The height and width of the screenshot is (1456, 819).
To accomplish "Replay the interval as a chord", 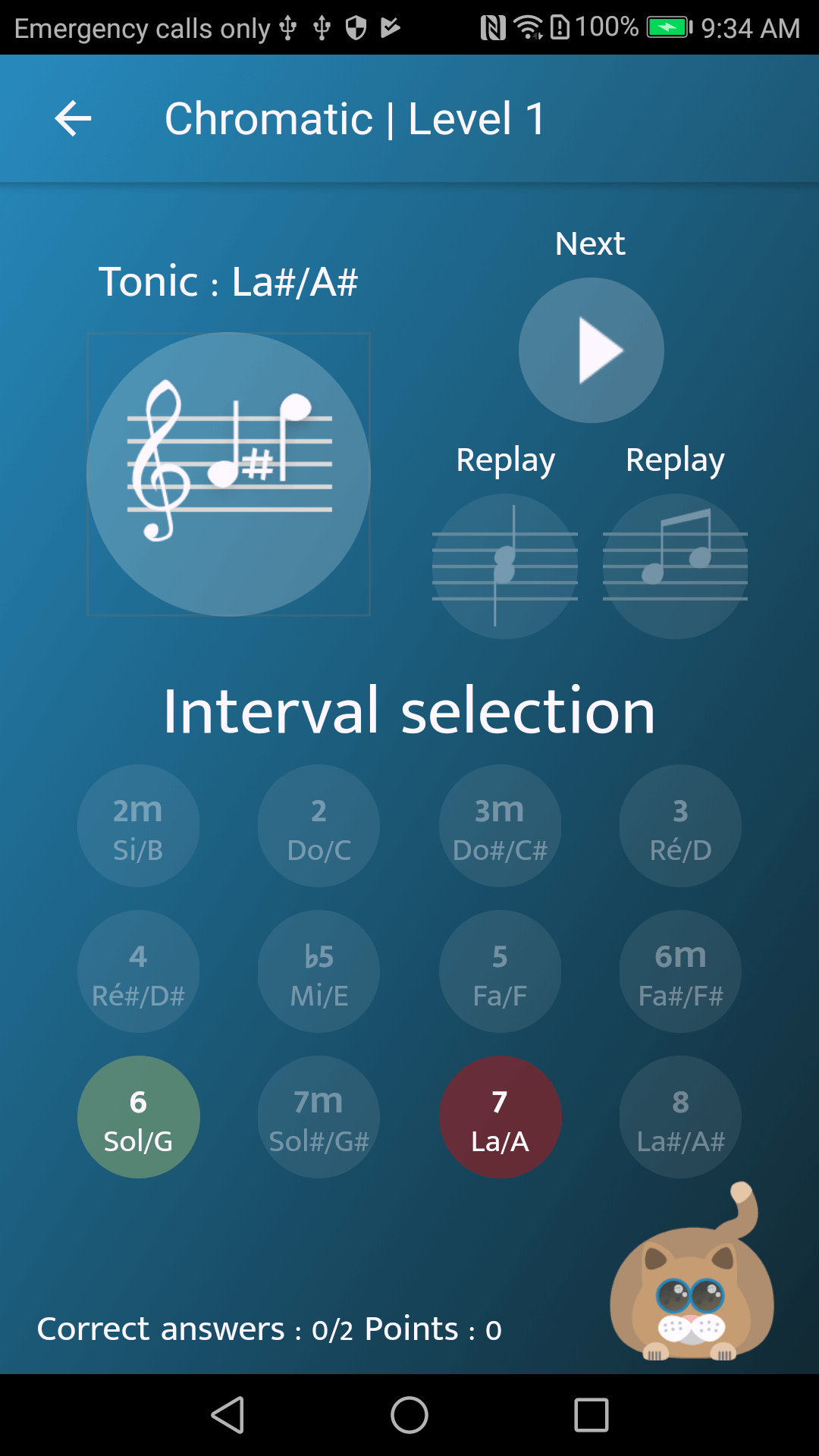I will click(505, 566).
